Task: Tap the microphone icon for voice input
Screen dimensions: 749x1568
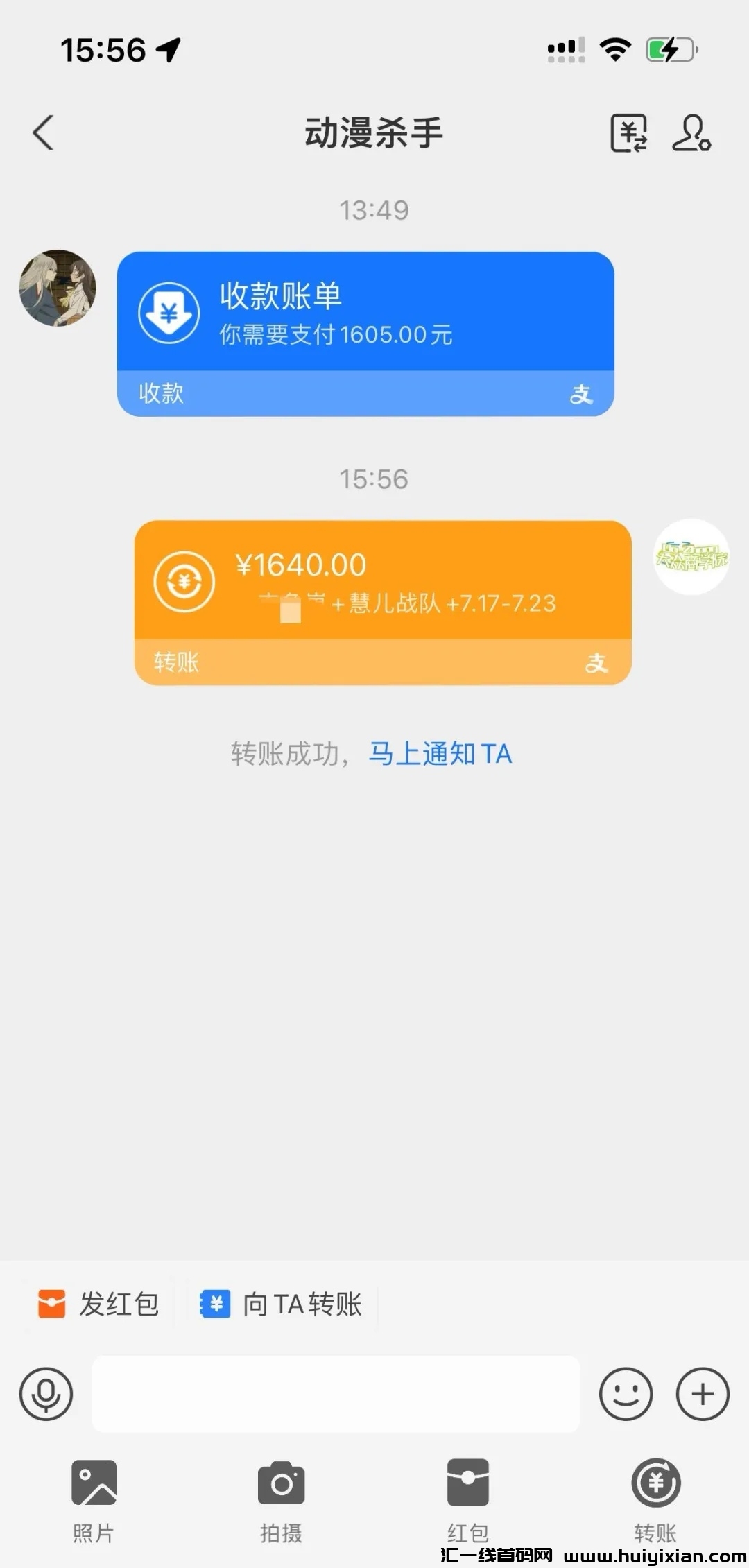Action: click(46, 1394)
